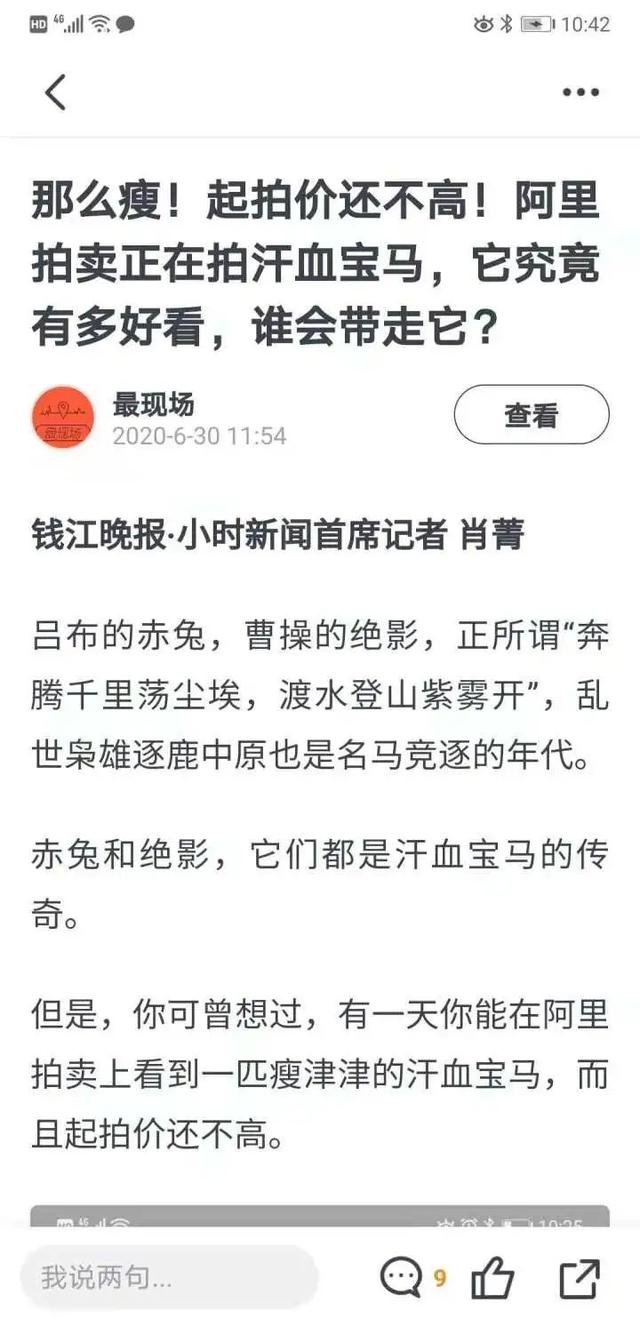
Task: Share this article via the share icon
Action: 580,1278
